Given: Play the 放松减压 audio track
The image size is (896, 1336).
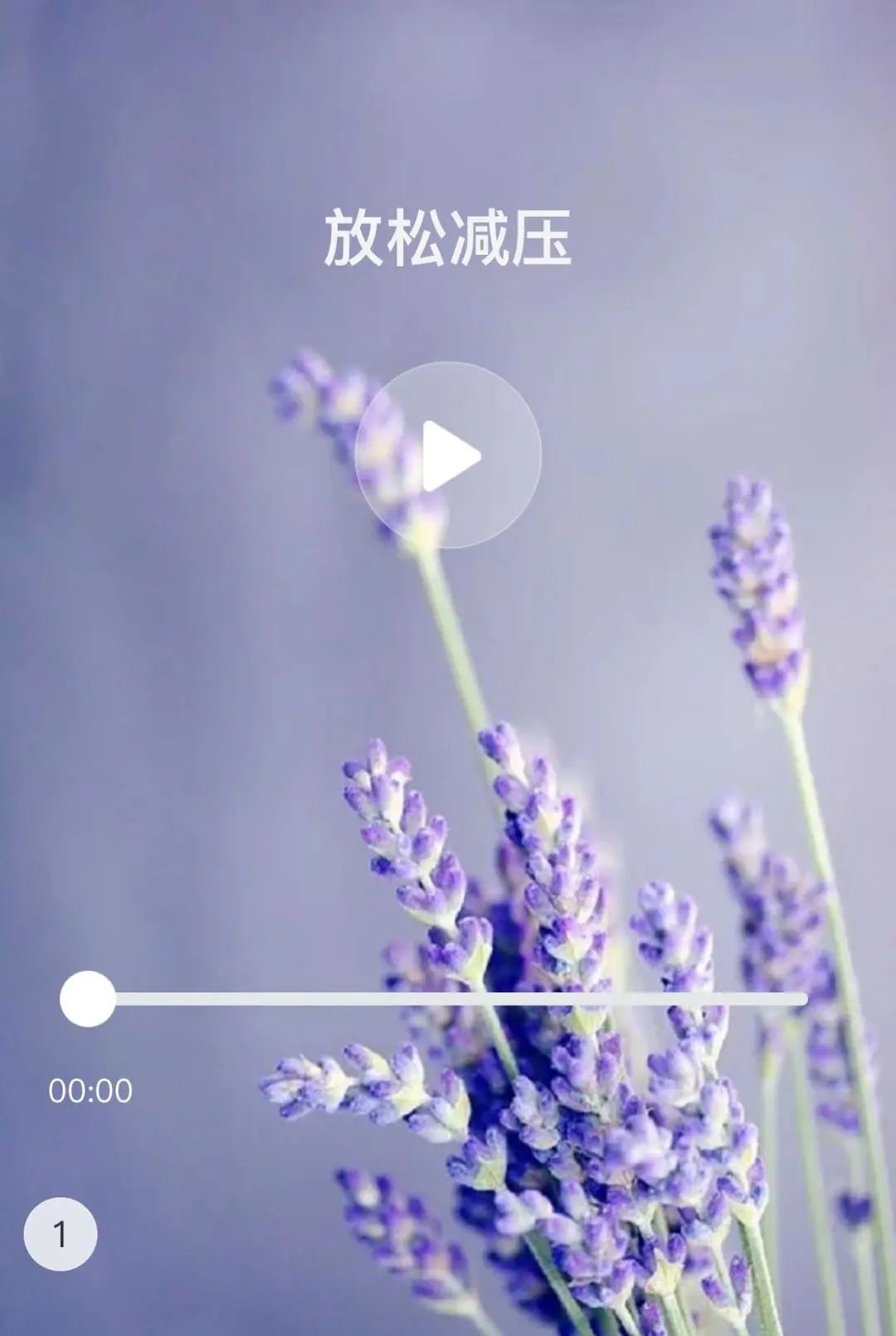Looking at the screenshot, I should click(x=448, y=456).
